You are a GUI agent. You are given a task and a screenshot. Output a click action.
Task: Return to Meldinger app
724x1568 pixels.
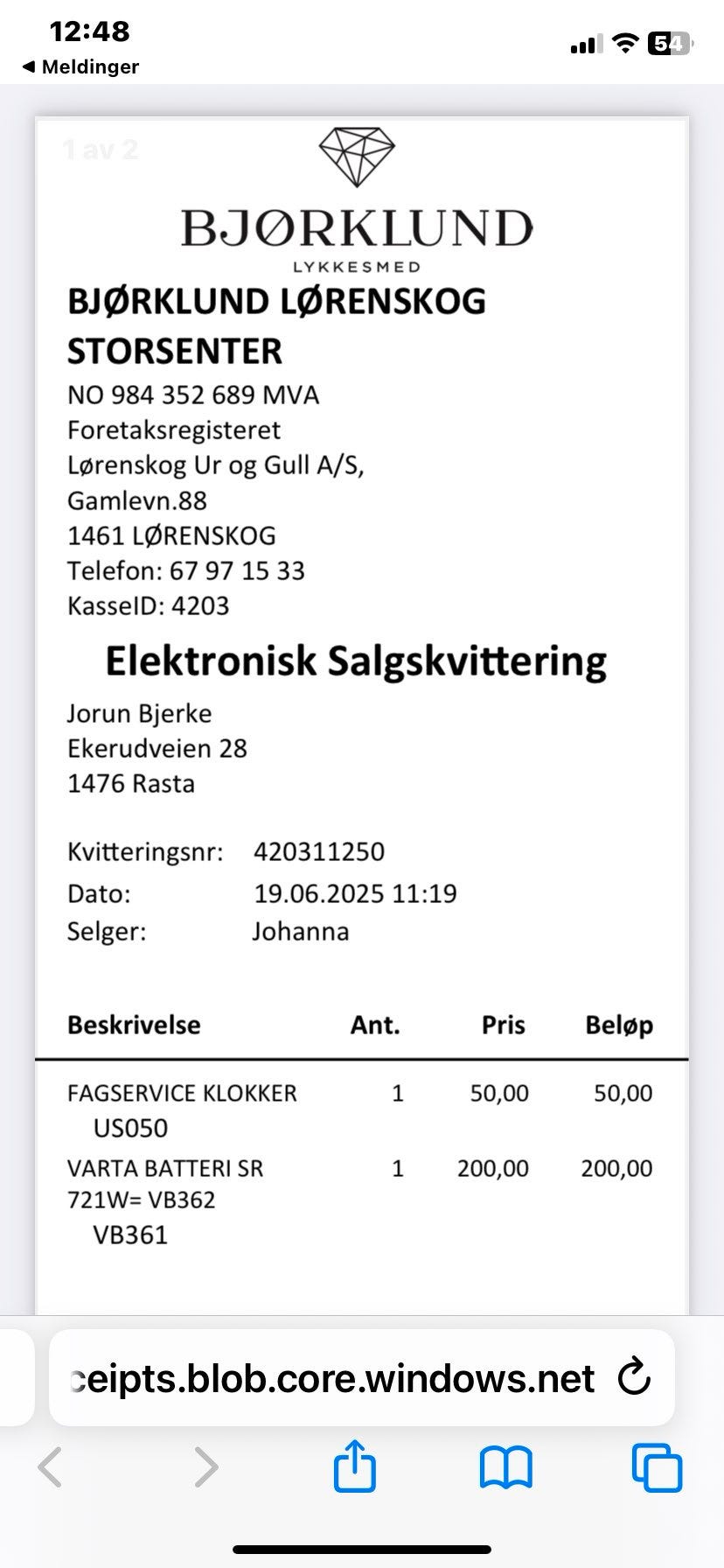(79, 66)
